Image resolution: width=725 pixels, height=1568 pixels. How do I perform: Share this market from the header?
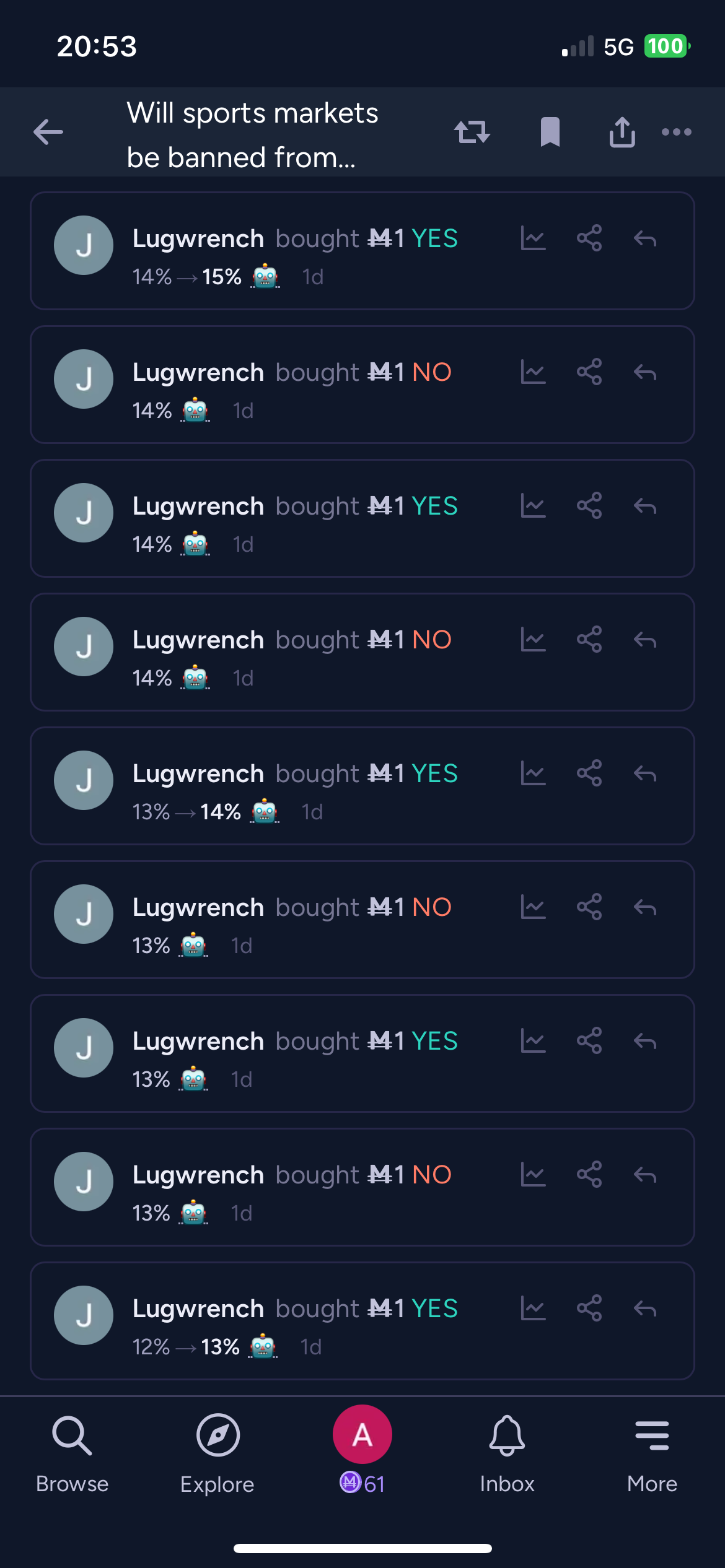(x=622, y=132)
